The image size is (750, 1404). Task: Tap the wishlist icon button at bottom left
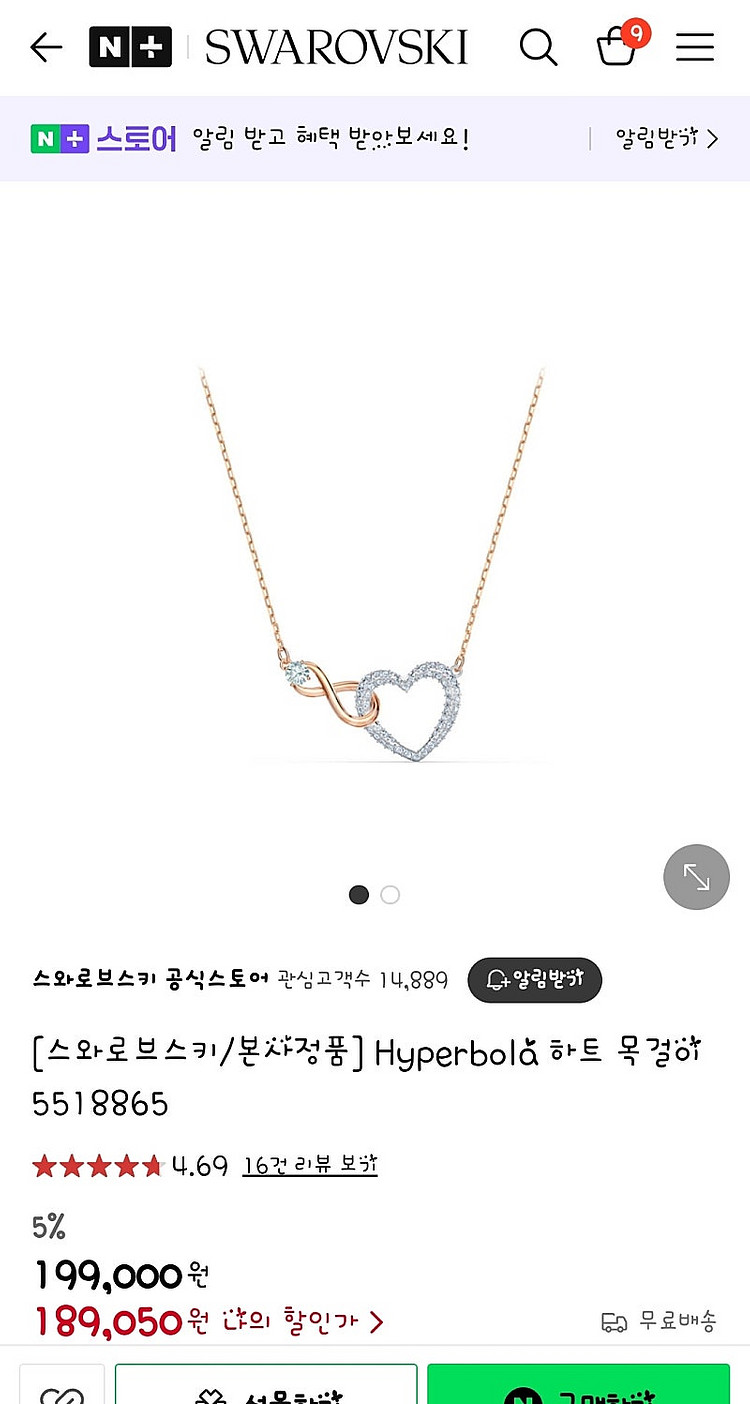pos(62,1388)
